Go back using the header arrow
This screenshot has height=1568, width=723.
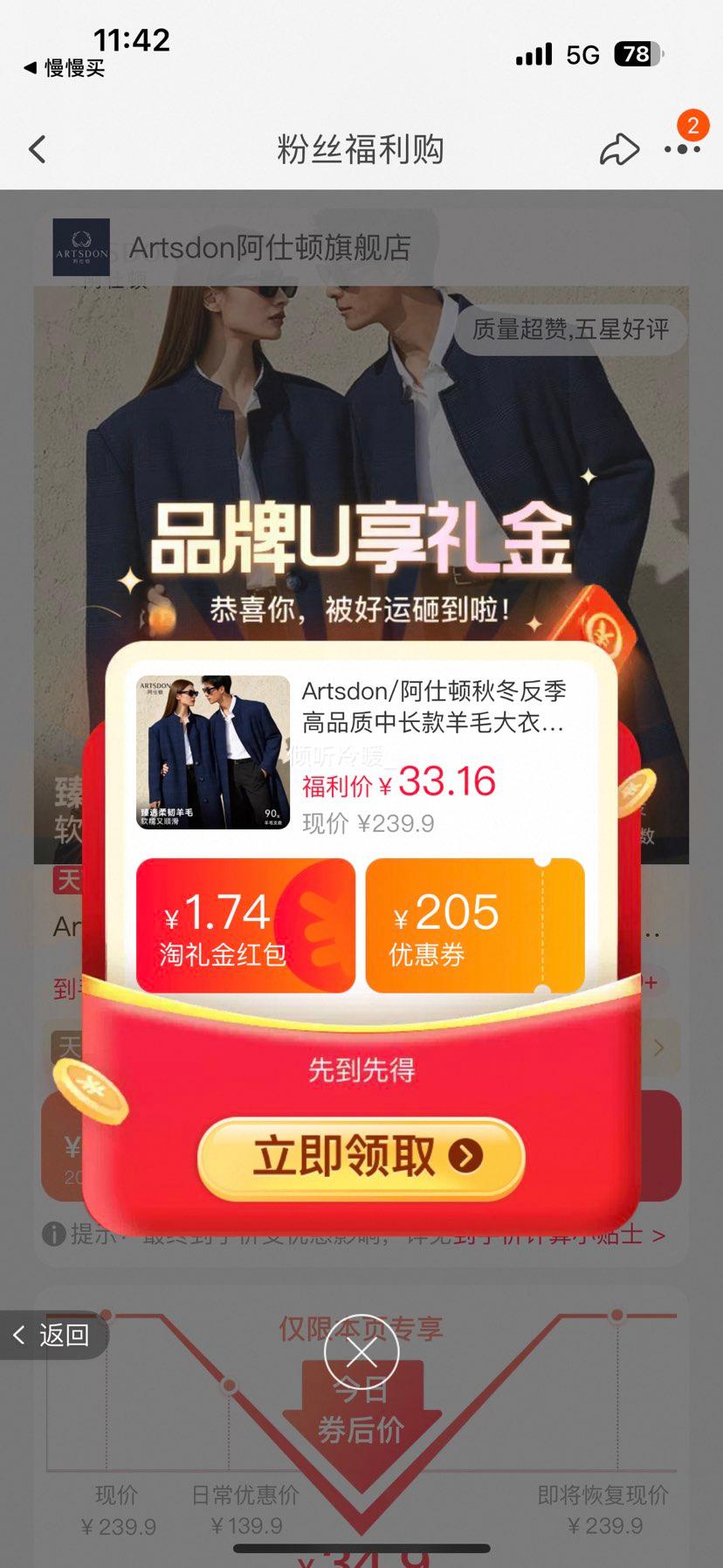point(37,149)
